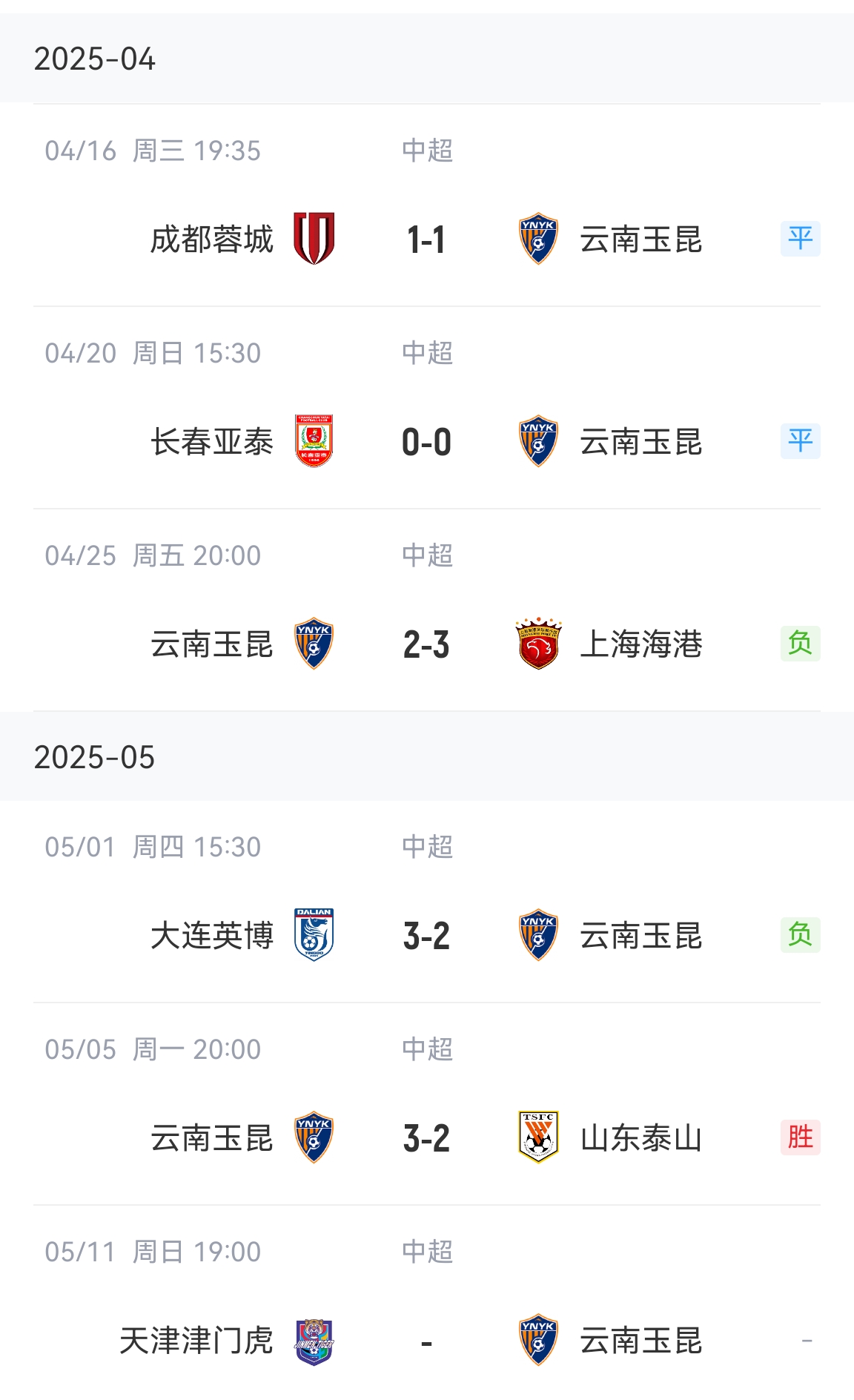Select the 大连英博 vs 云南玉昆 3-2 match
Viewport: 854px width, 1400px height.
(426, 936)
